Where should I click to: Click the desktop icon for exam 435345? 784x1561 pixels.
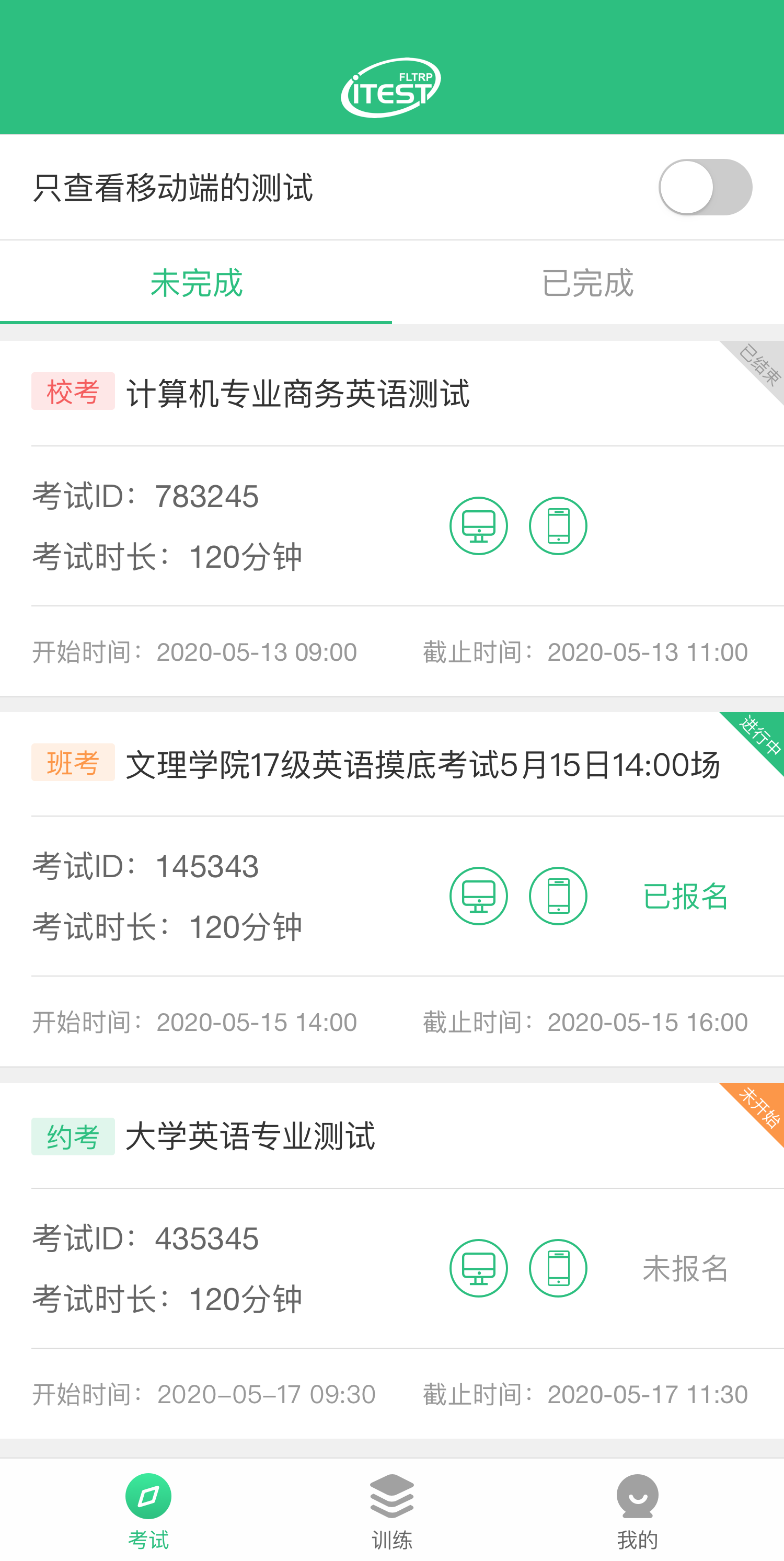479,1269
